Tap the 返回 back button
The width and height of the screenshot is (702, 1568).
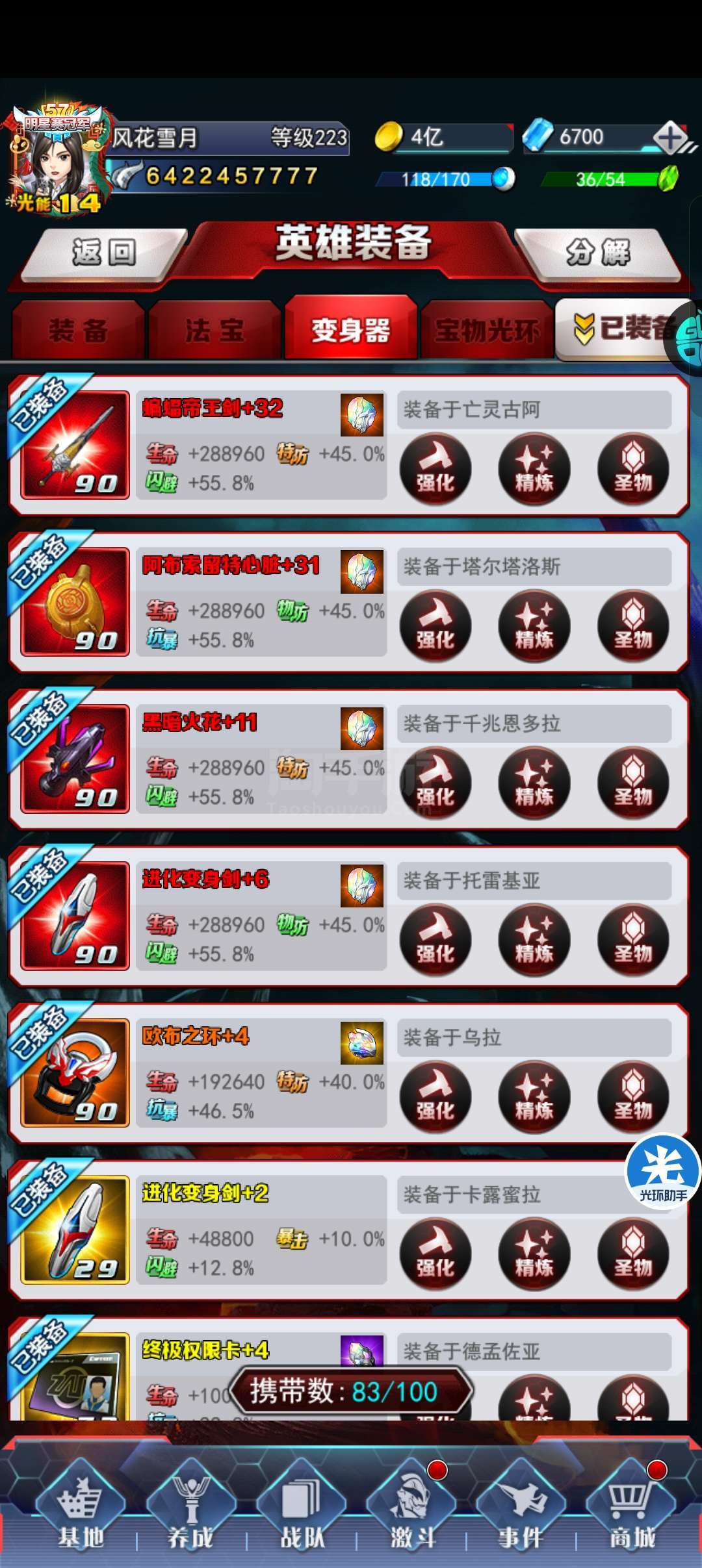click(104, 253)
